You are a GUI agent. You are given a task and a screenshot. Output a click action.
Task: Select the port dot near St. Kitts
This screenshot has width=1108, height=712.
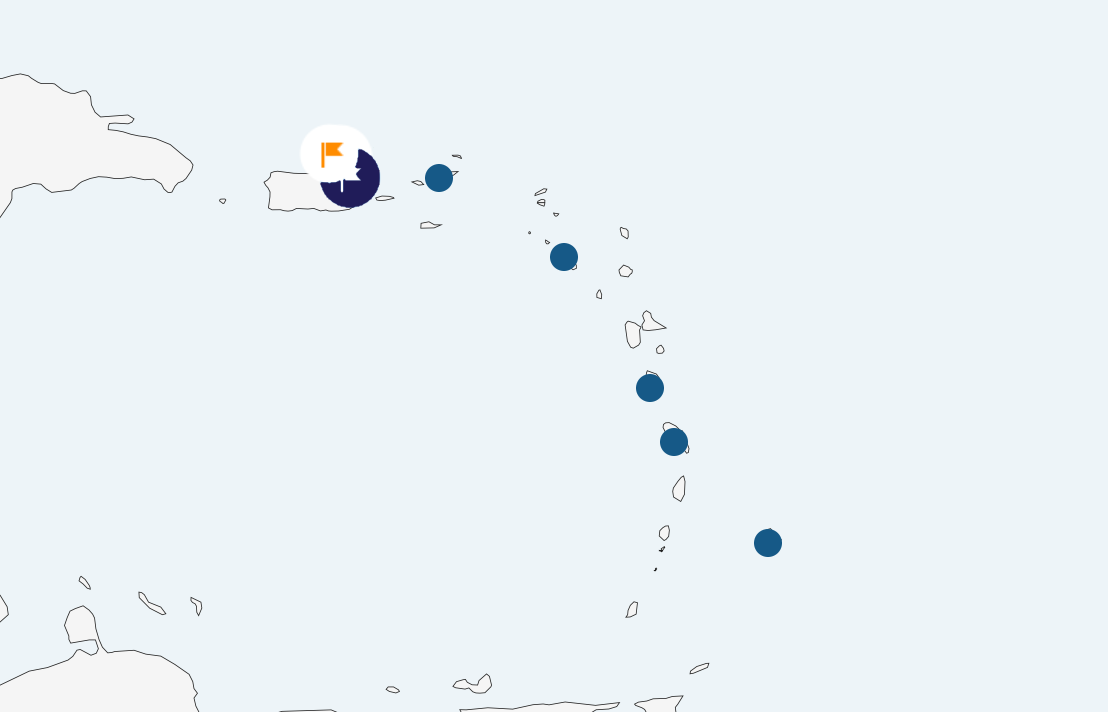coord(564,257)
